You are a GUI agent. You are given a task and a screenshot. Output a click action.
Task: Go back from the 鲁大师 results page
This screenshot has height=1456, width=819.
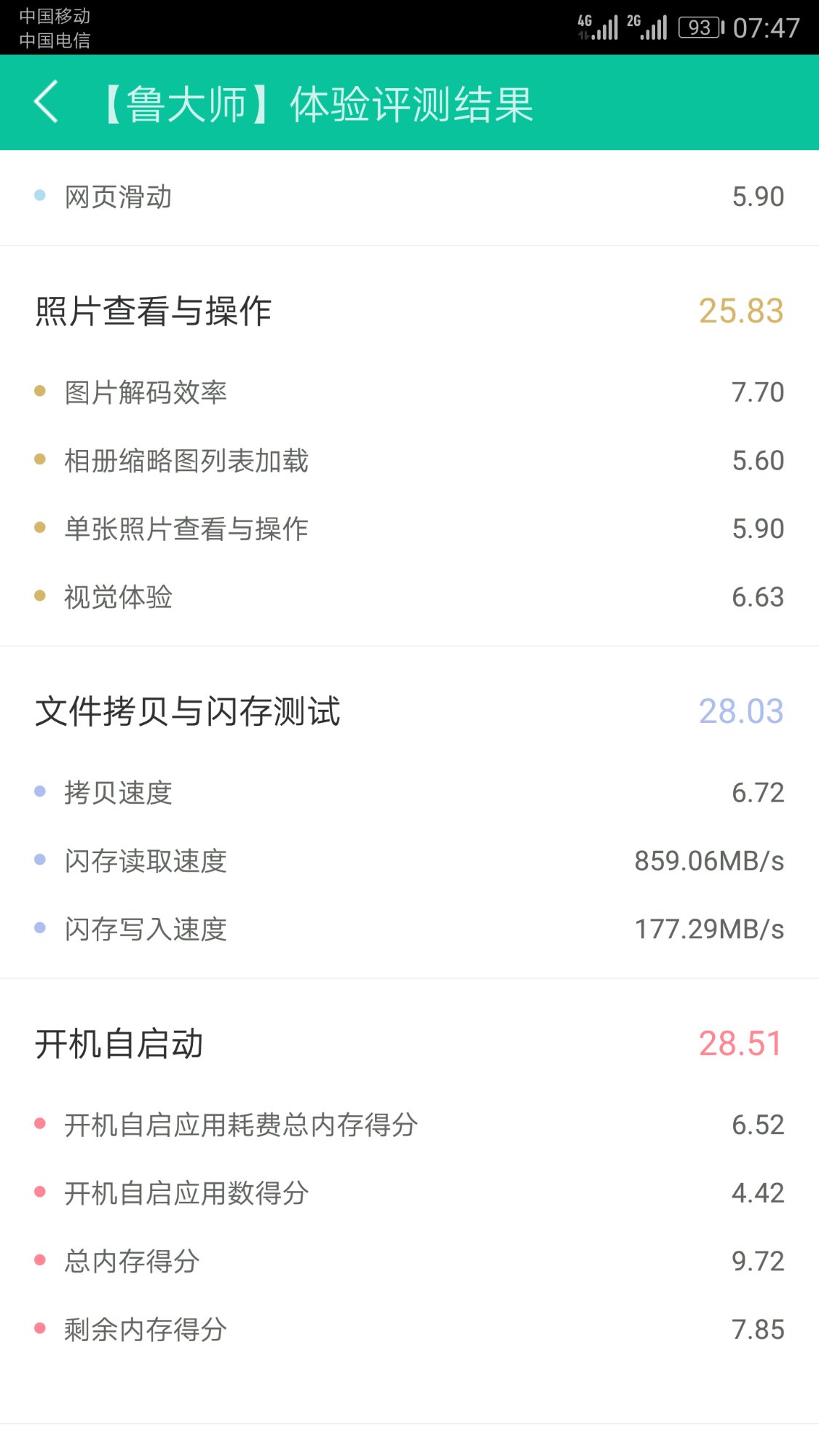tap(46, 102)
